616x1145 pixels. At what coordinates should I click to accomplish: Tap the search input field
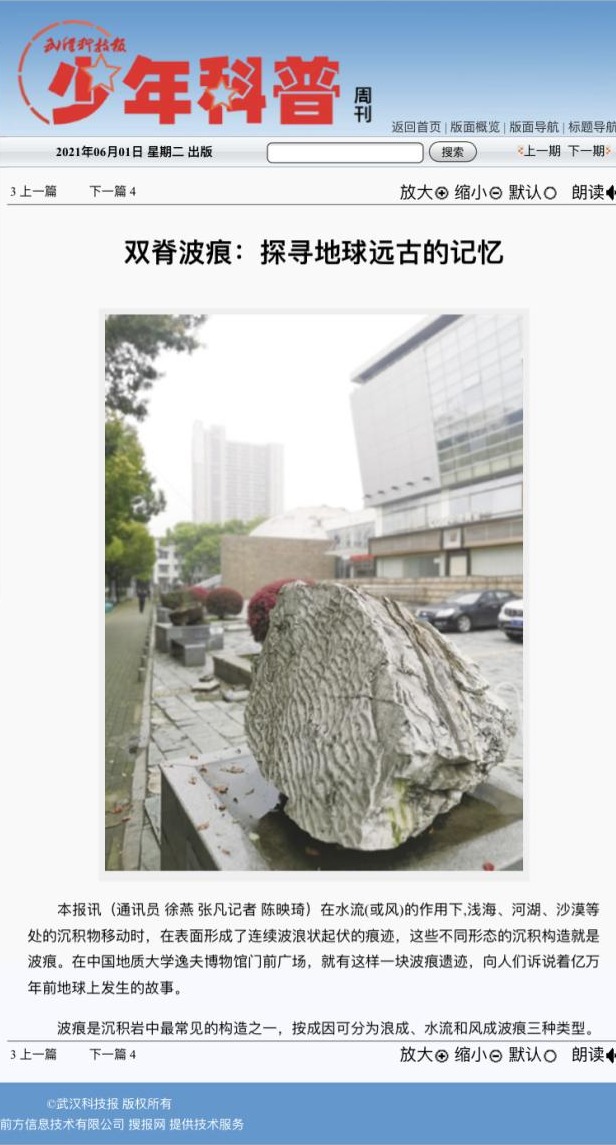pos(345,152)
